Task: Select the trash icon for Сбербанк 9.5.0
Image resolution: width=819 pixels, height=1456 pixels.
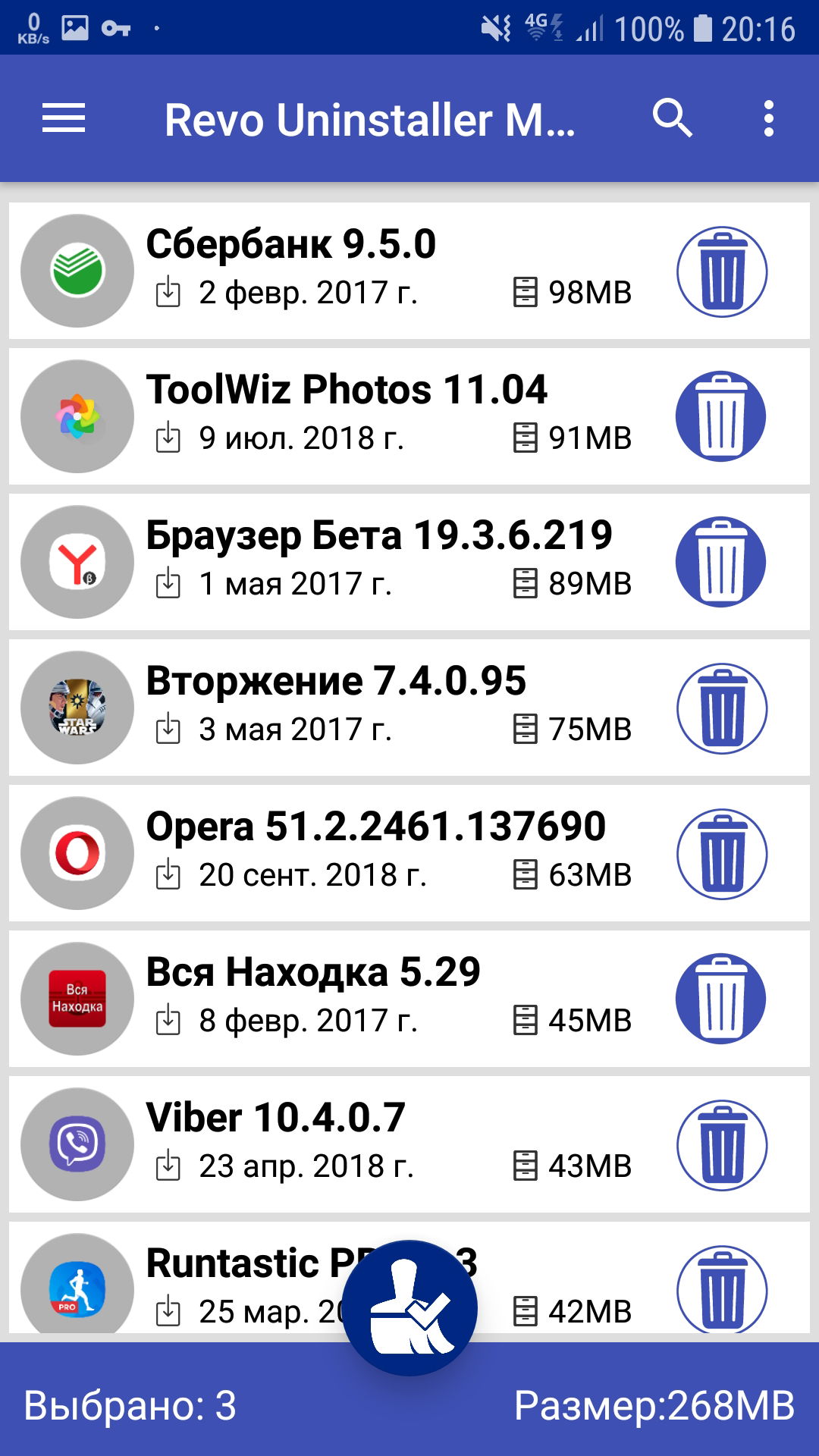Action: (721, 271)
